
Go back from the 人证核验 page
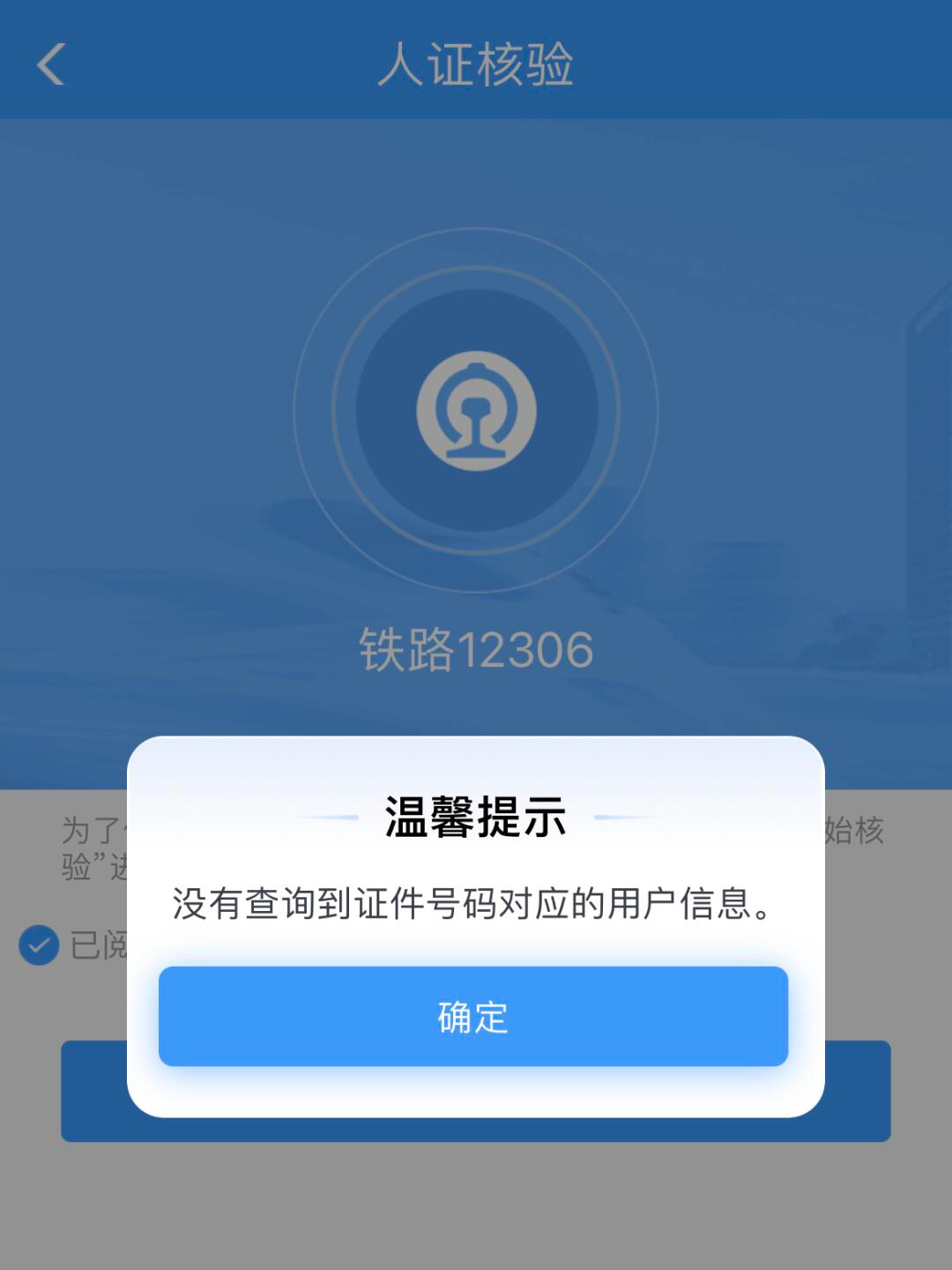(x=51, y=64)
